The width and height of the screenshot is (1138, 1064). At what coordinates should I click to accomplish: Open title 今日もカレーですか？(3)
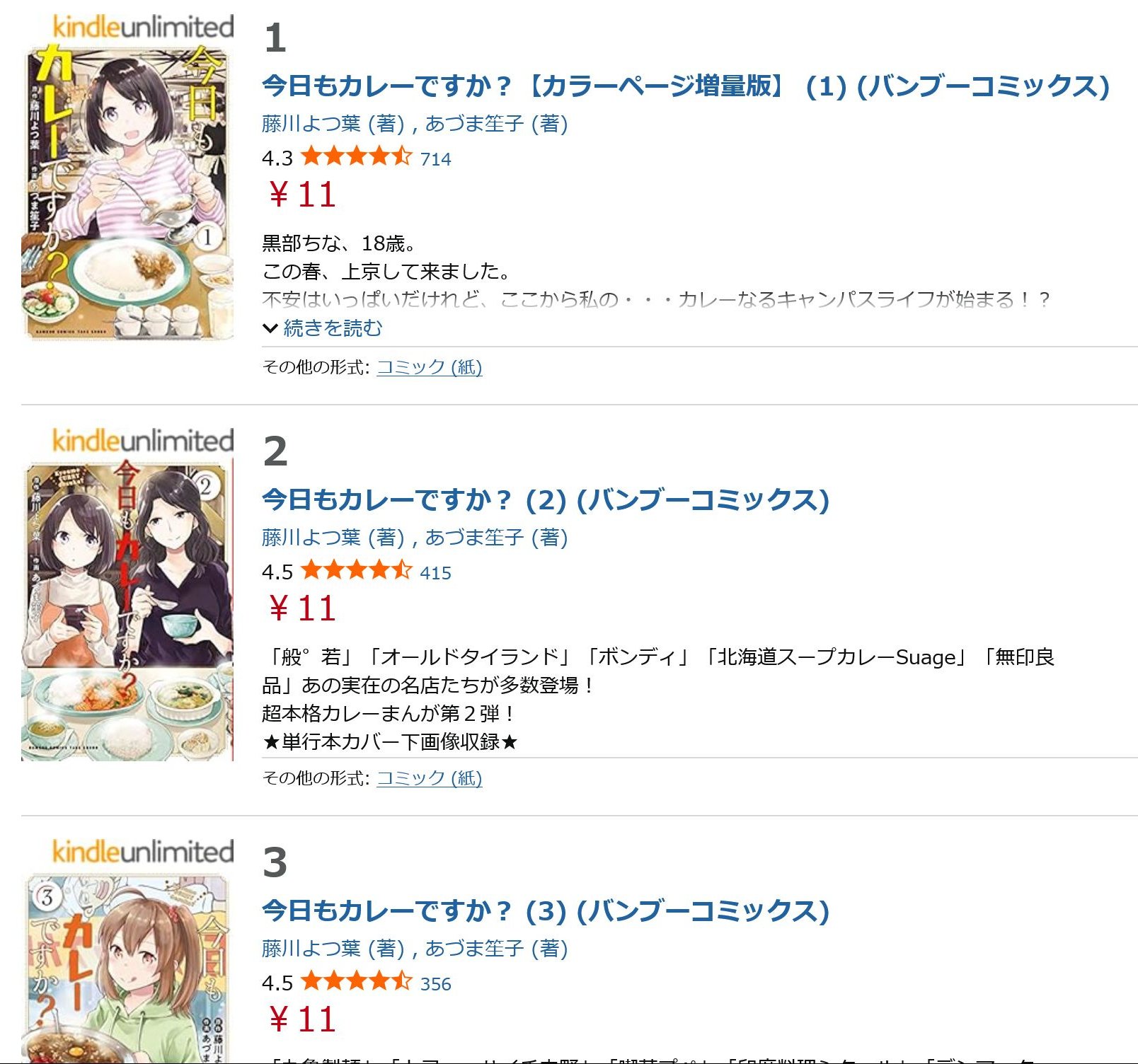[545, 911]
